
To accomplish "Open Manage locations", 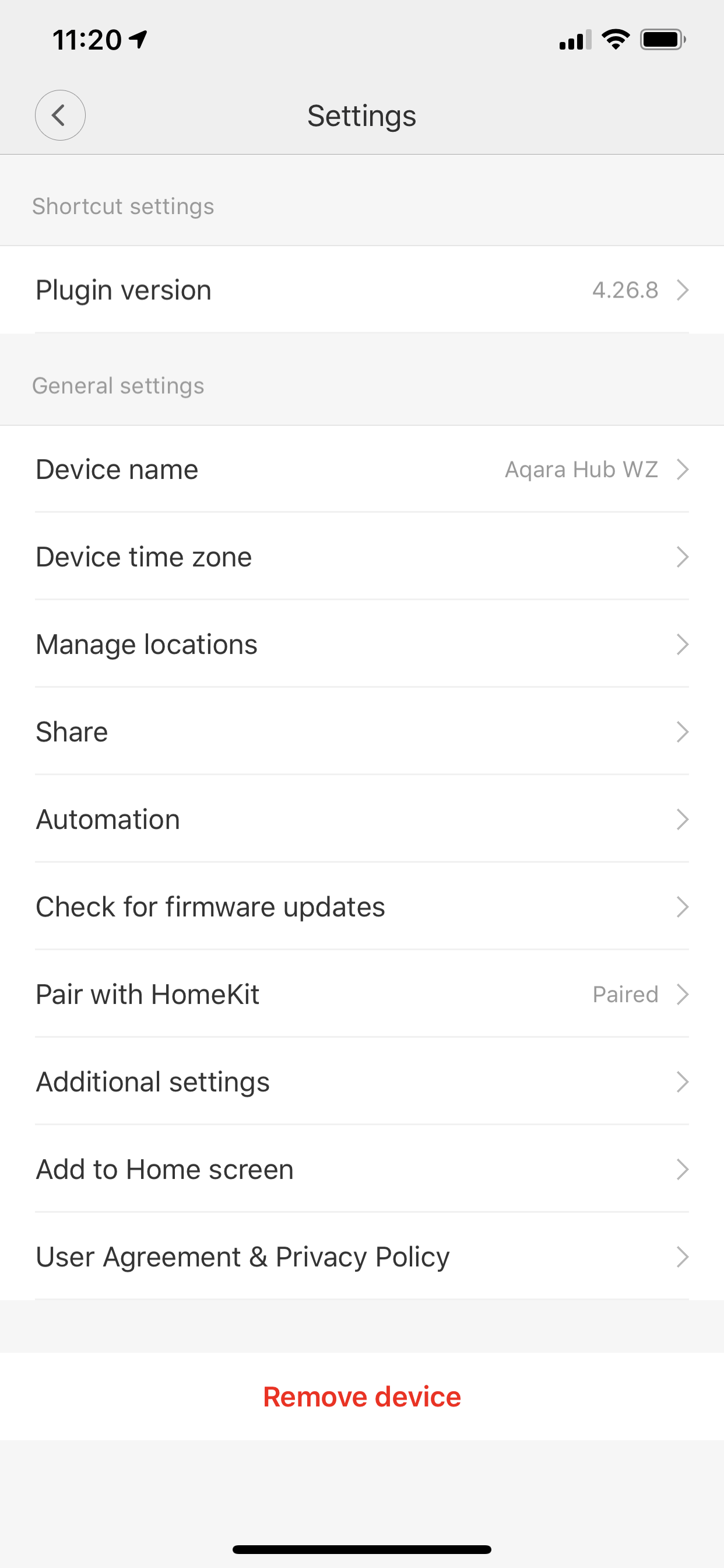I will pyautogui.click(x=362, y=644).
